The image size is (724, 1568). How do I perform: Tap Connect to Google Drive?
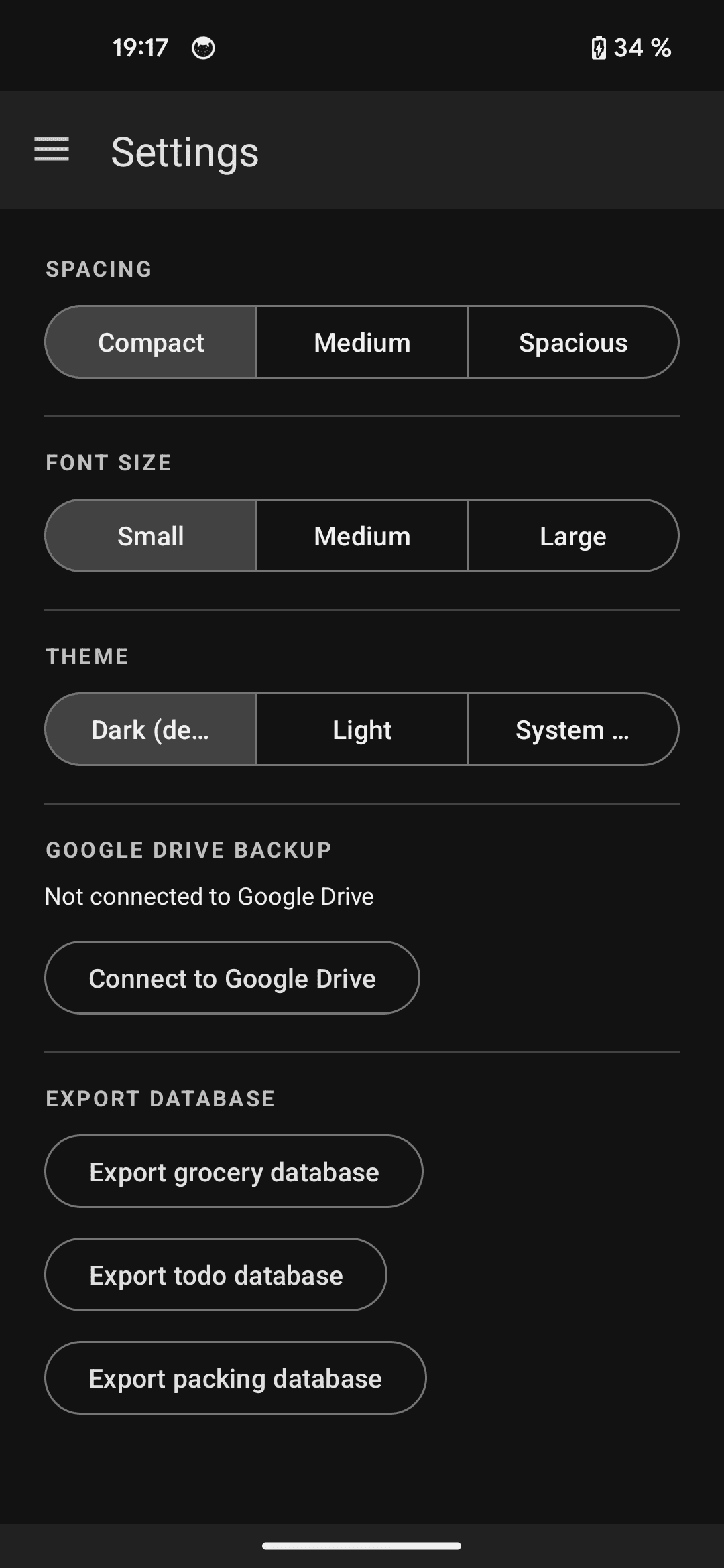coord(232,978)
